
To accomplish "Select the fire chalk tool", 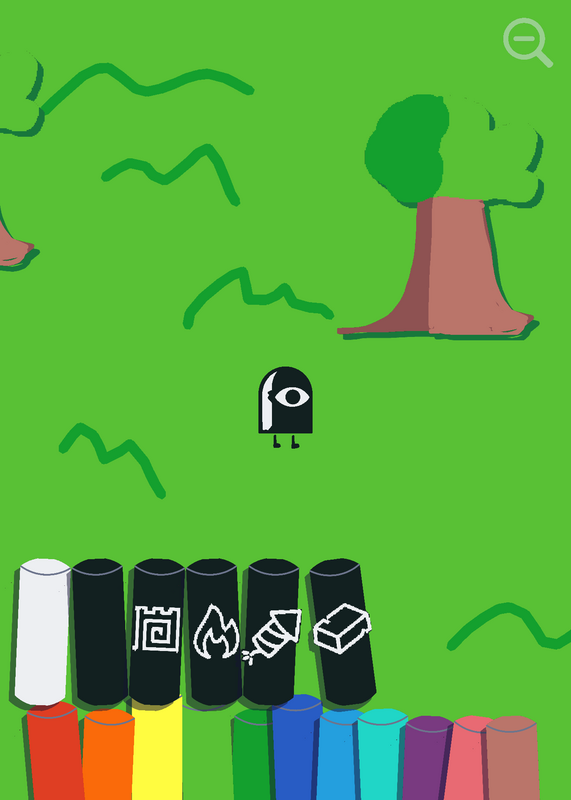I will [214, 632].
